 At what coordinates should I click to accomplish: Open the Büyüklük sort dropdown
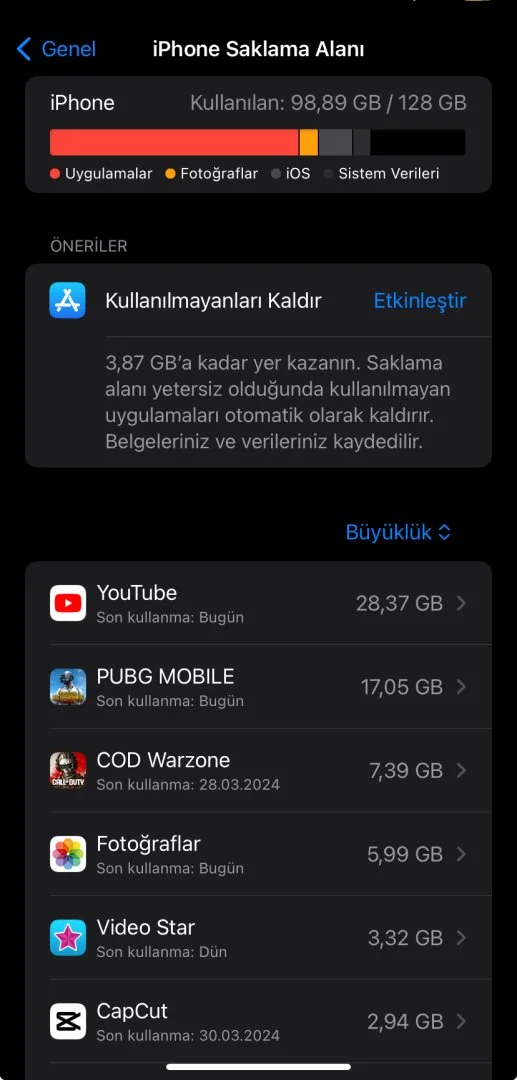399,532
